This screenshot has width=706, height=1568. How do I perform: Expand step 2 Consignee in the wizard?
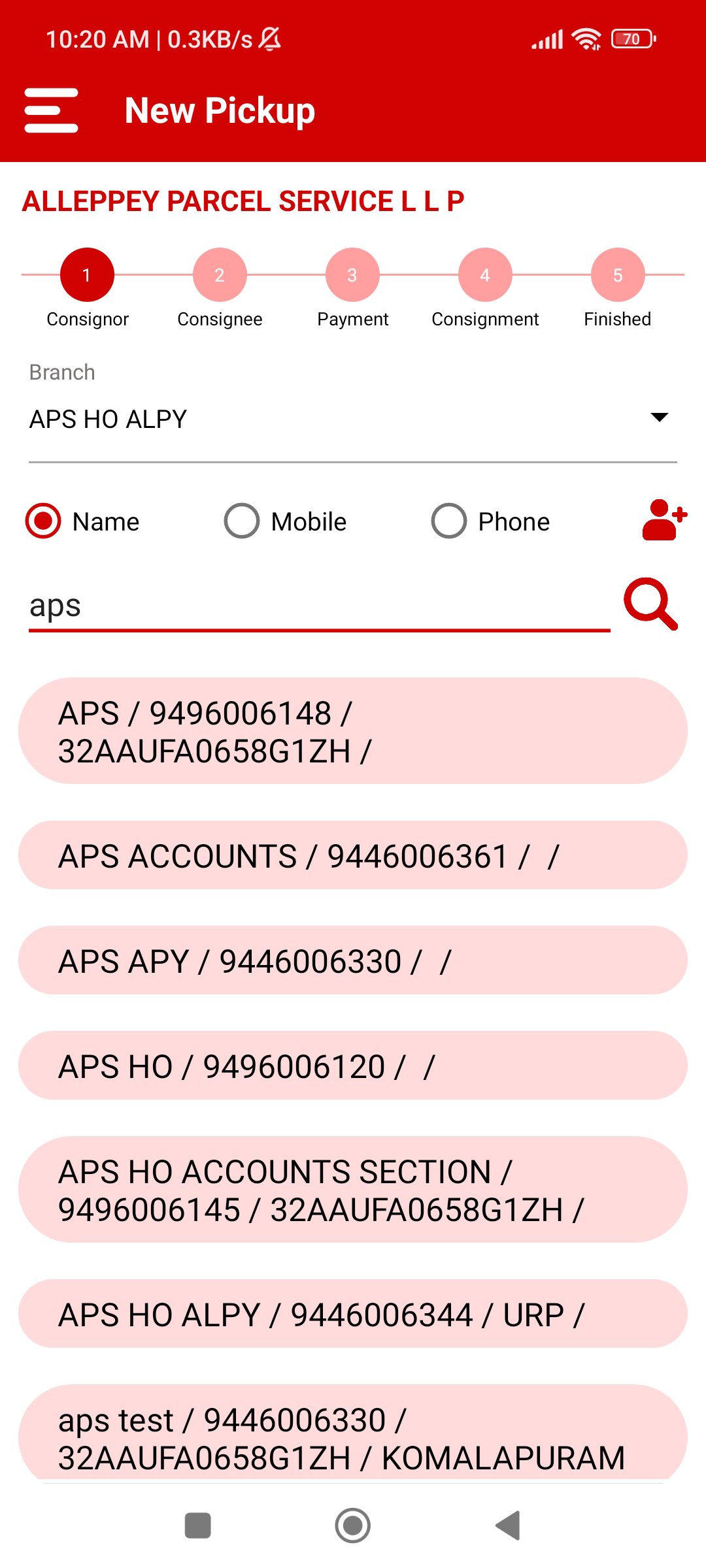click(219, 274)
